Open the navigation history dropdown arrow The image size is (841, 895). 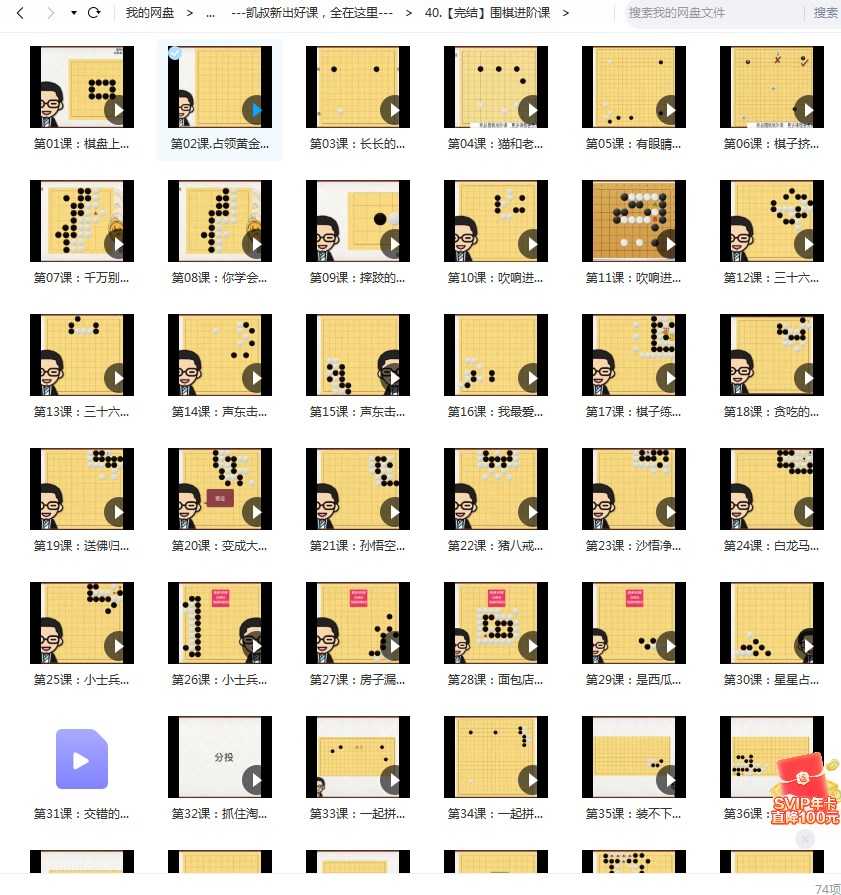pyautogui.click(x=74, y=13)
